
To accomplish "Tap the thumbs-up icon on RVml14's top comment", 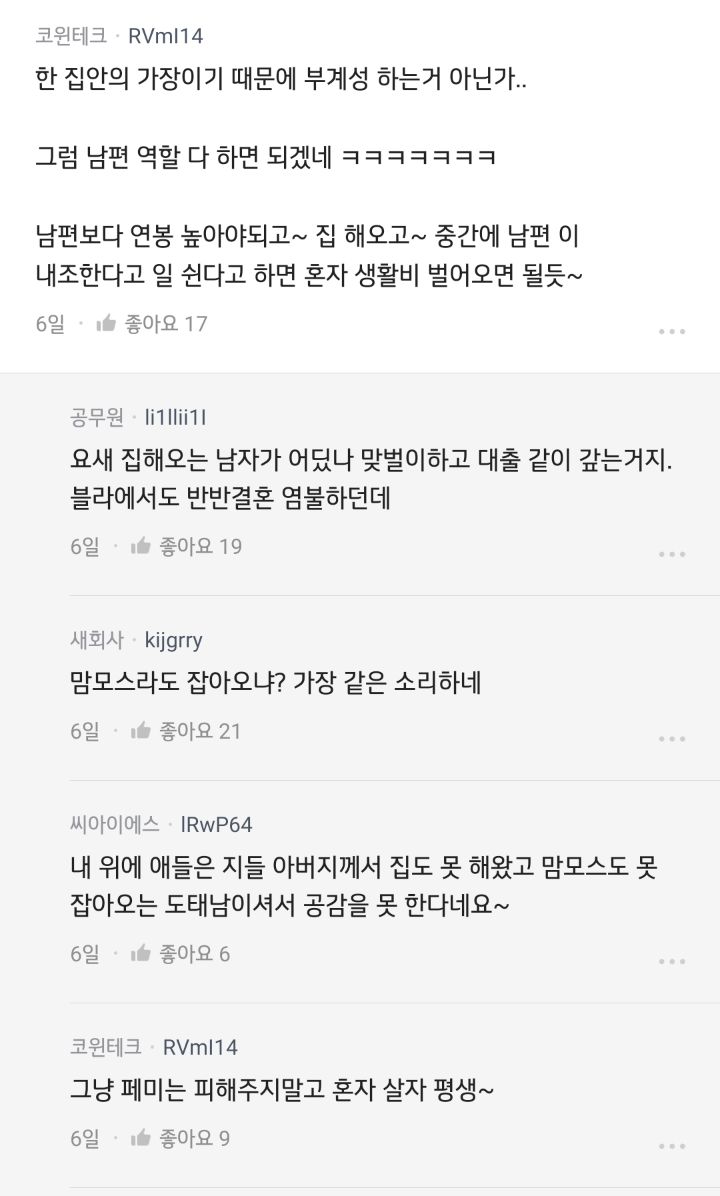I will coord(108,322).
